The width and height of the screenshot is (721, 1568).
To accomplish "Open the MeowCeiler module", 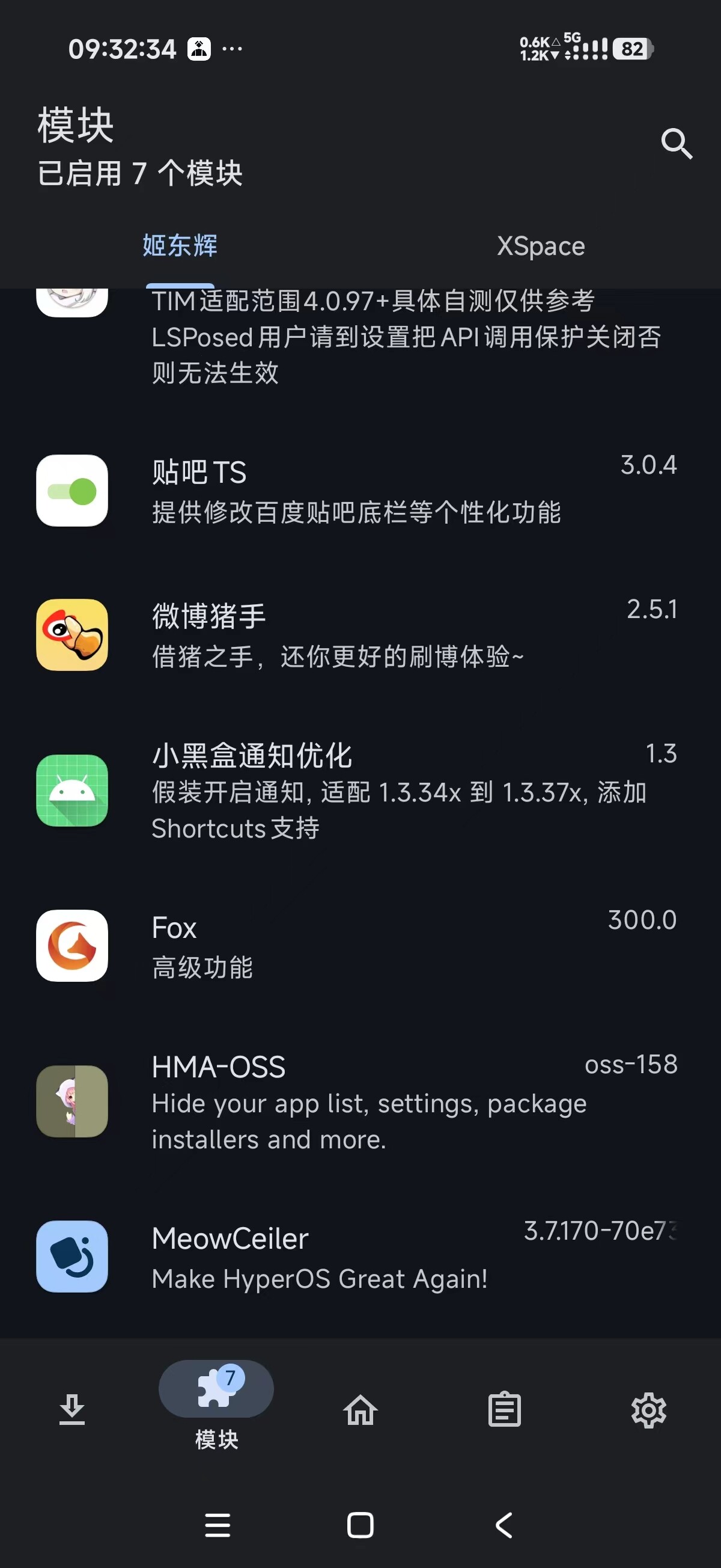I will [x=360, y=1257].
